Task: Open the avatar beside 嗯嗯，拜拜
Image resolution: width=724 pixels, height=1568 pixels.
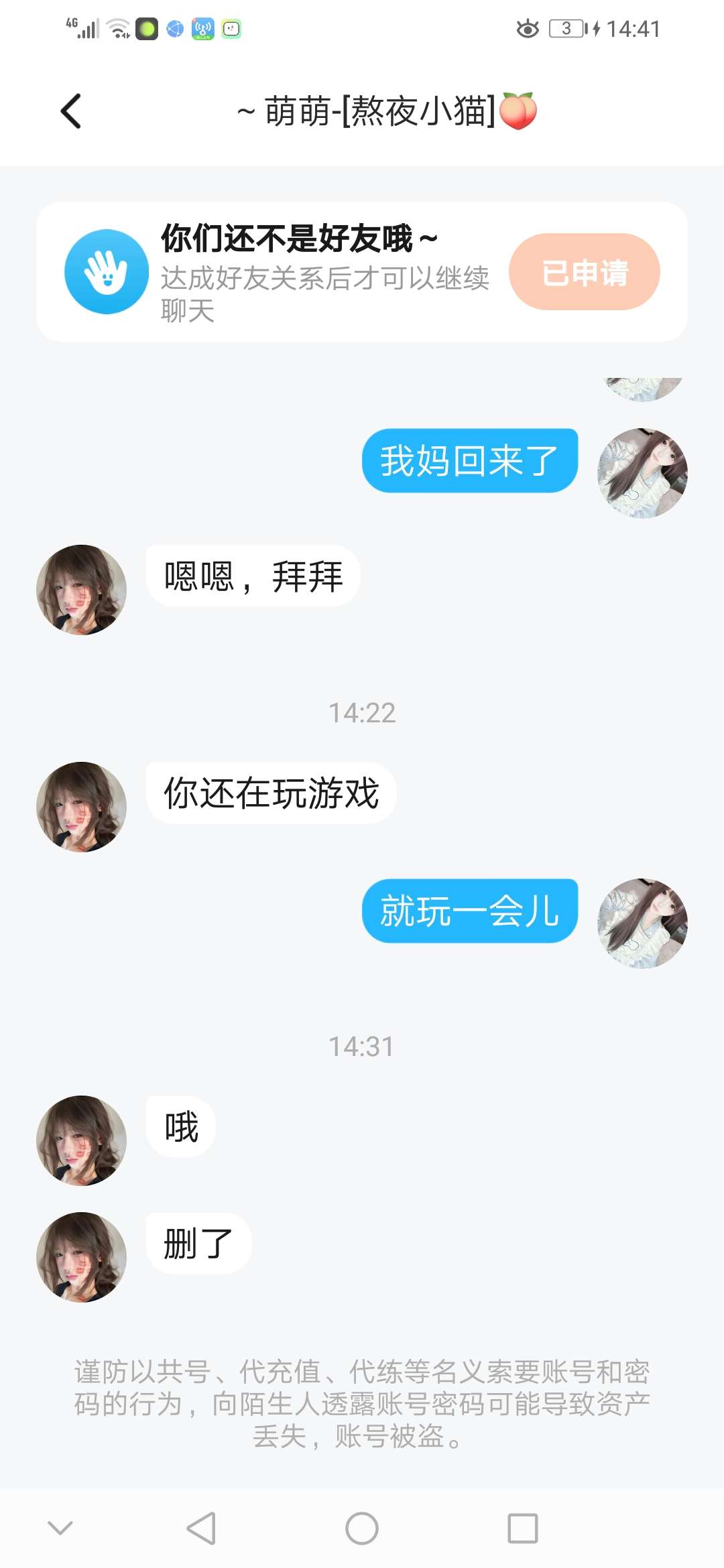Action: coord(81,590)
